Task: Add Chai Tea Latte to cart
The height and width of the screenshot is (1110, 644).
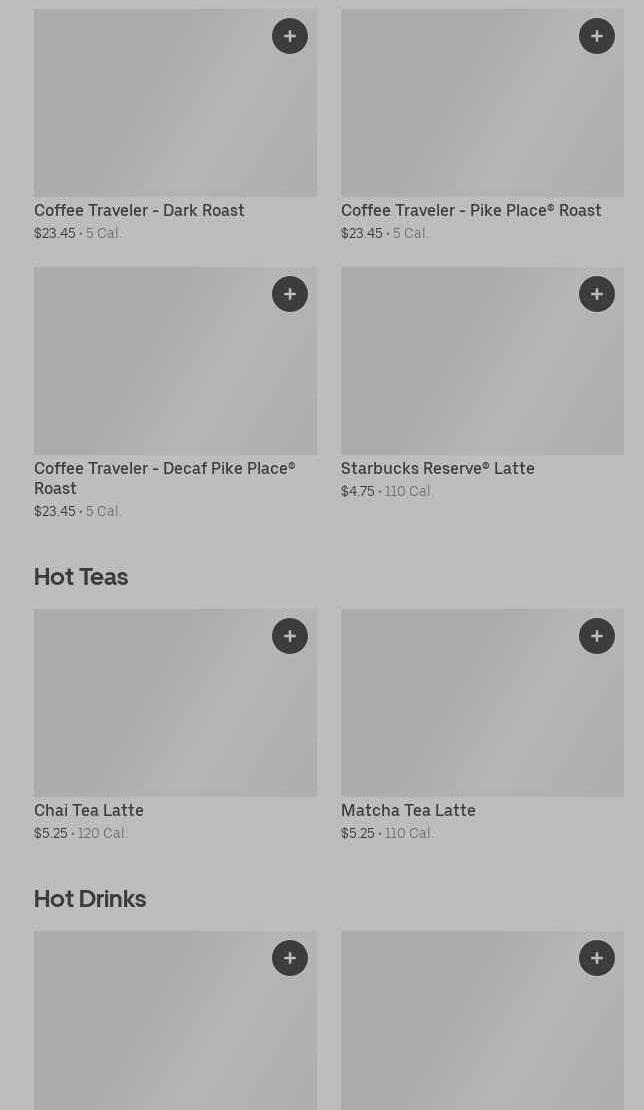Action: [x=290, y=636]
